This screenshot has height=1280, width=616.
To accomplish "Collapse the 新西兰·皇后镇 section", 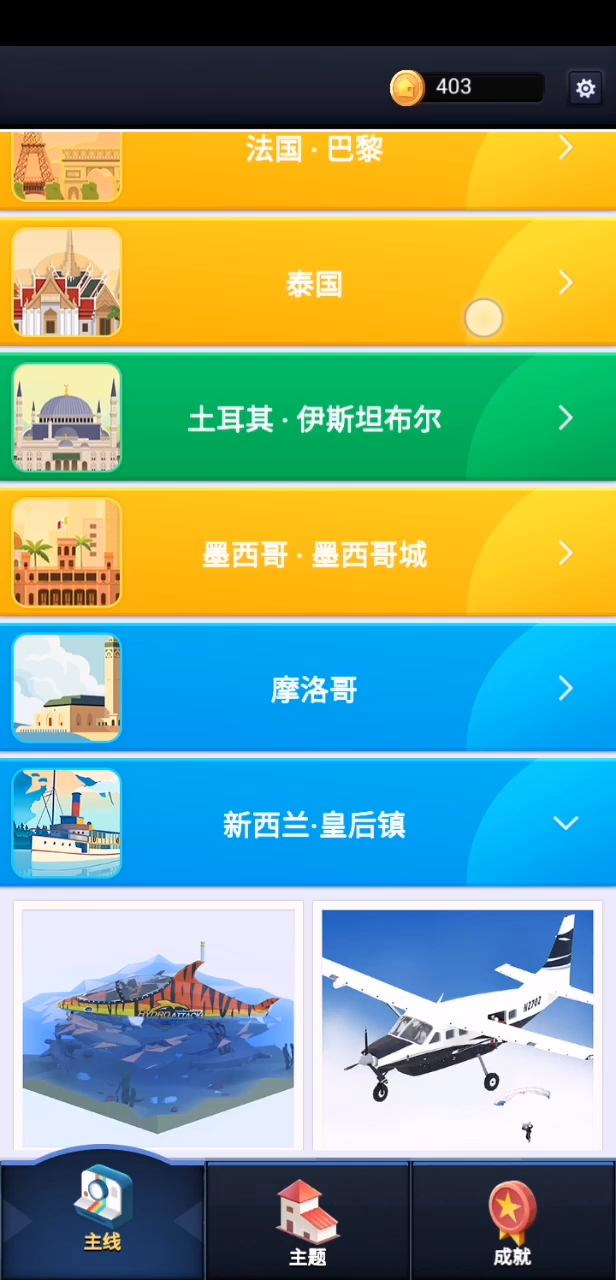I will 565,824.
